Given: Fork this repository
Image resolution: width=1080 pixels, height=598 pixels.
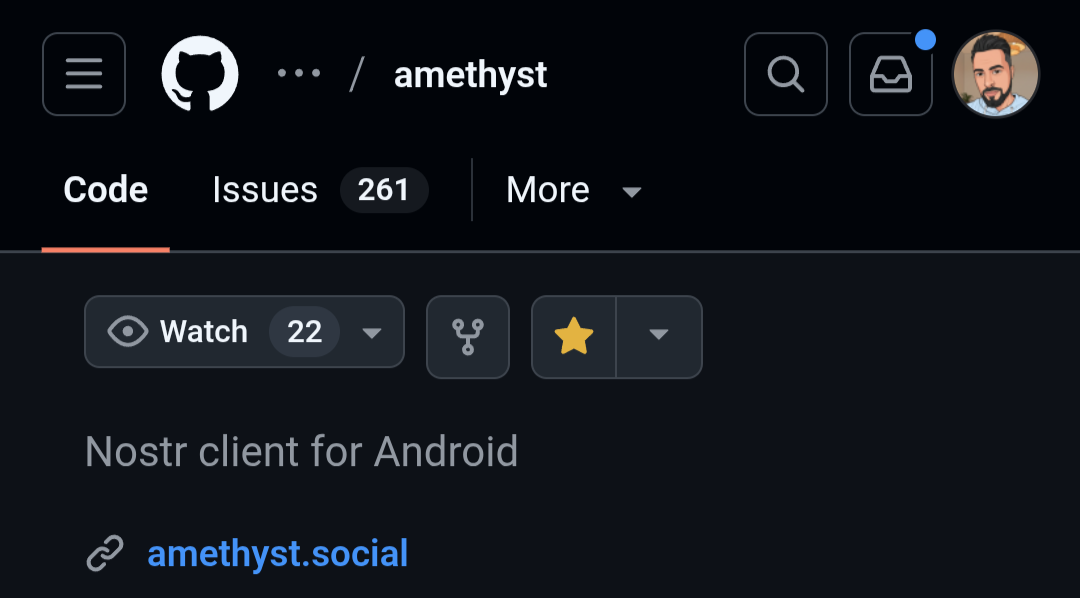Looking at the screenshot, I should tap(468, 337).
